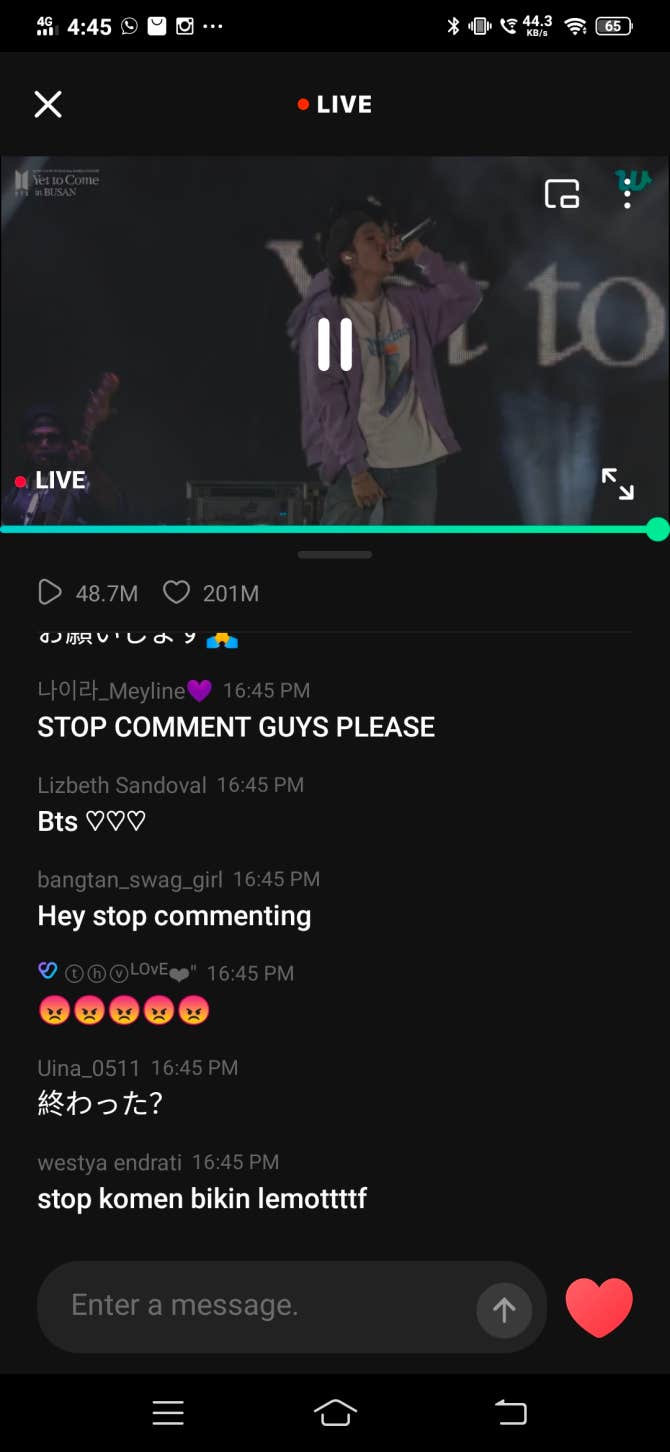Send a red heart like
This screenshot has height=1452, width=670.
pos(599,1307)
